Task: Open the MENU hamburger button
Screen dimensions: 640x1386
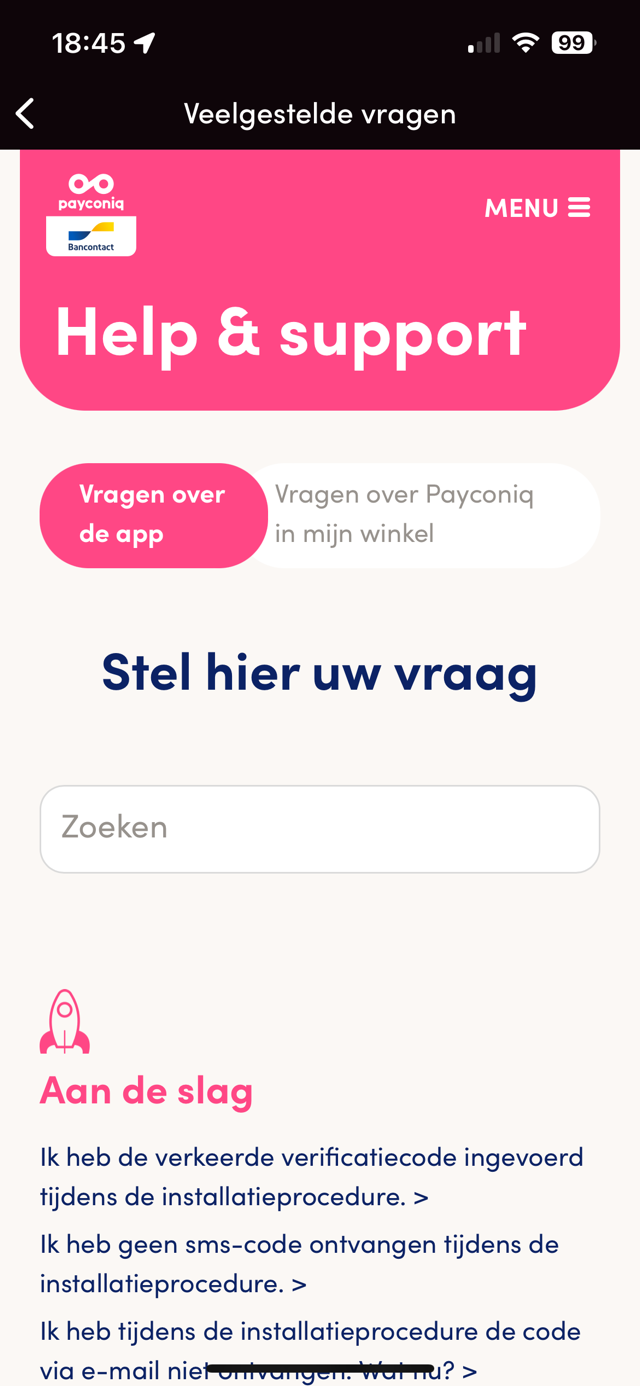Action: point(537,208)
